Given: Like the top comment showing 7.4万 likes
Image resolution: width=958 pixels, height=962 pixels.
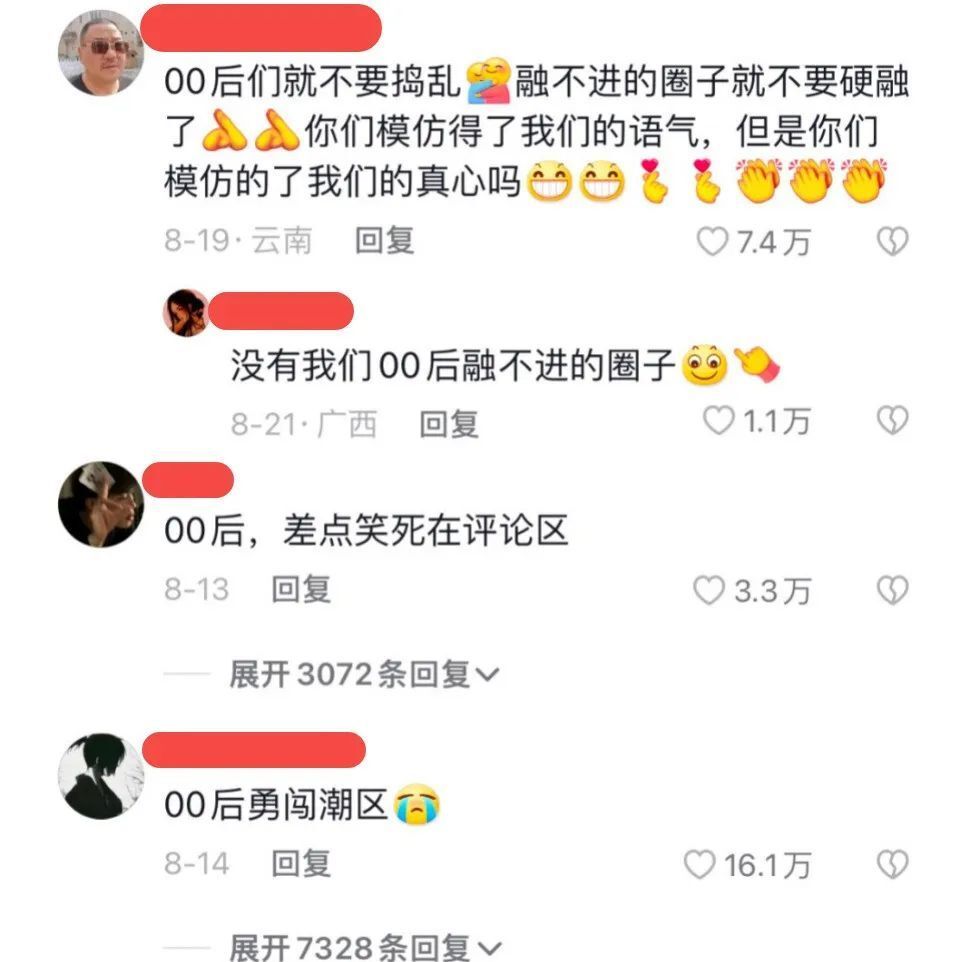Looking at the screenshot, I should click(714, 240).
